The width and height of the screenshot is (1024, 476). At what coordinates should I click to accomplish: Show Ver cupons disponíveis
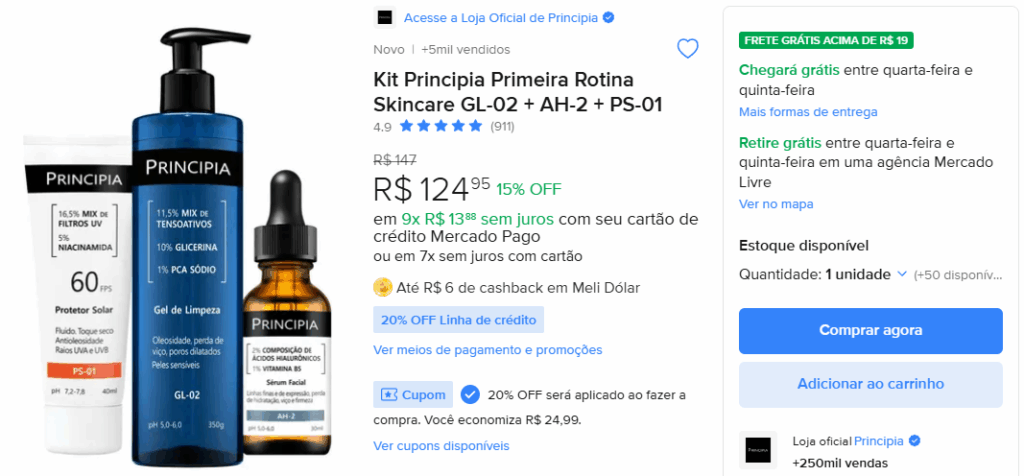[x=441, y=445]
